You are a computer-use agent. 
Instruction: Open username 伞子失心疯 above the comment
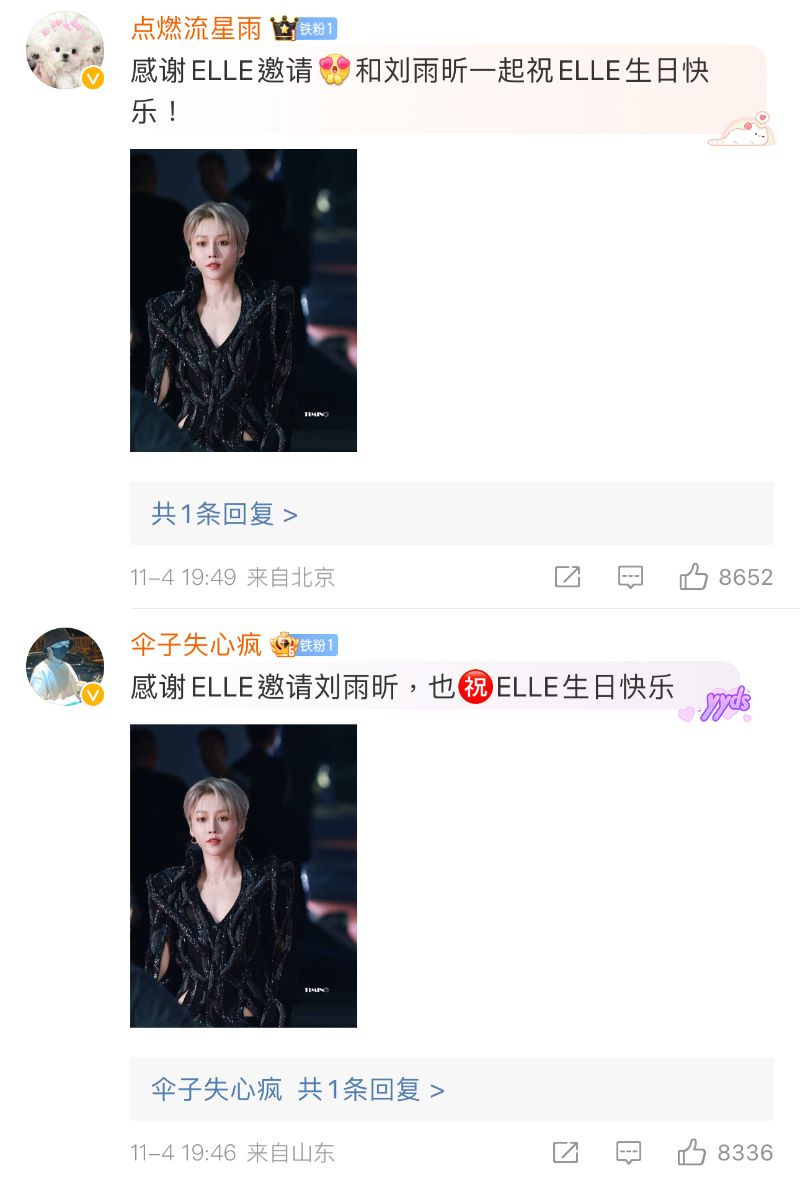tap(196, 645)
